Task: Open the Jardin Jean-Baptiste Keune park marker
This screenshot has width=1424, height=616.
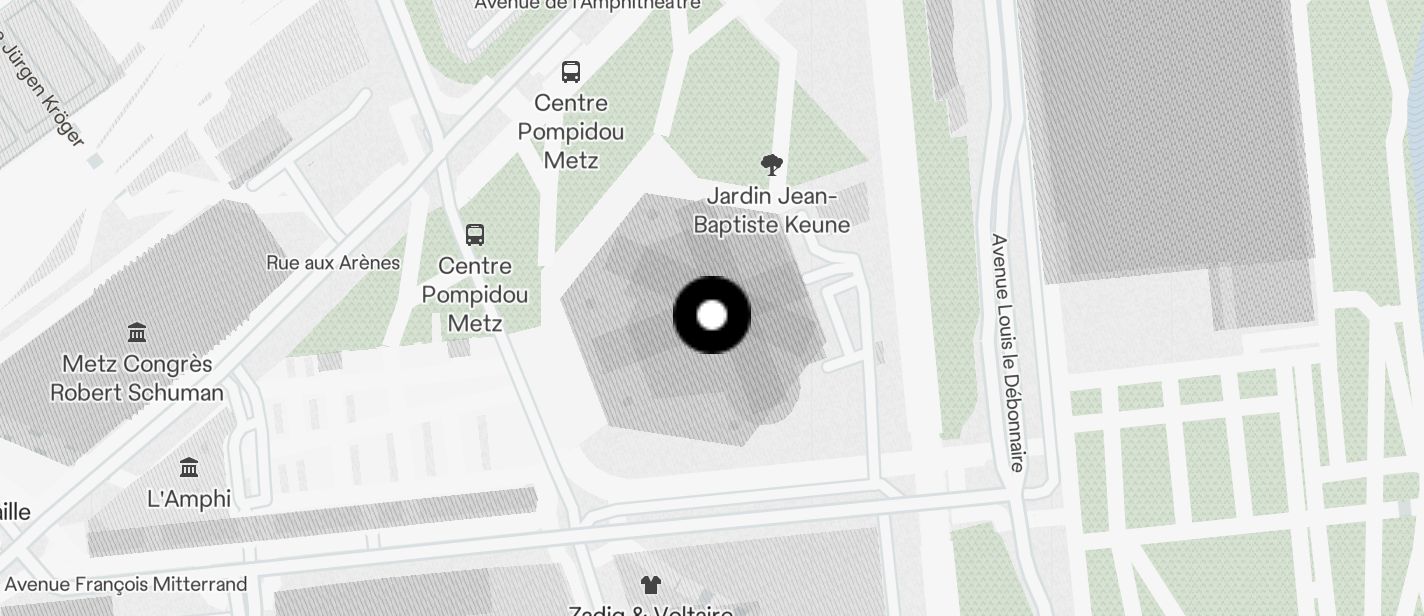Action: pyautogui.click(x=771, y=165)
